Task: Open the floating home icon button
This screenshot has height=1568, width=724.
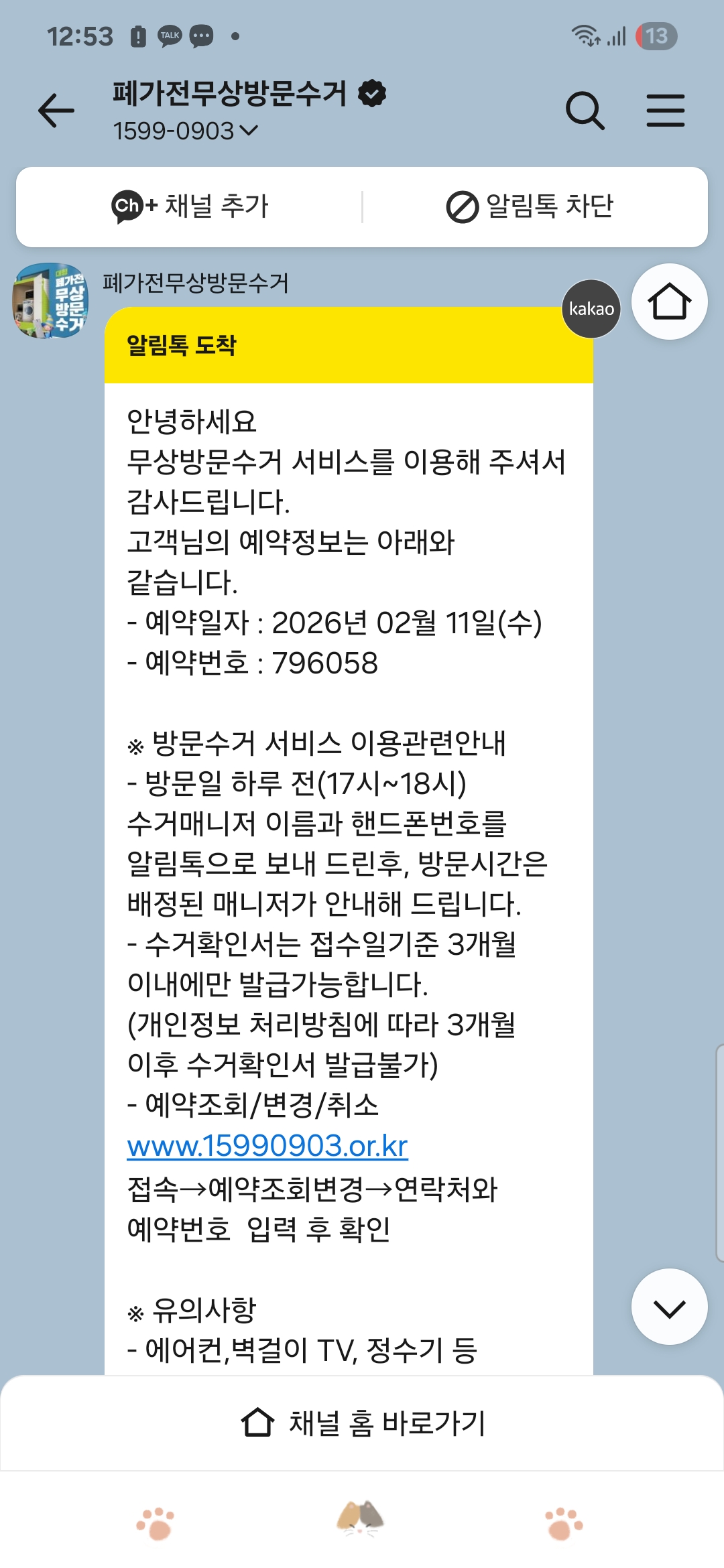Action: point(670,302)
